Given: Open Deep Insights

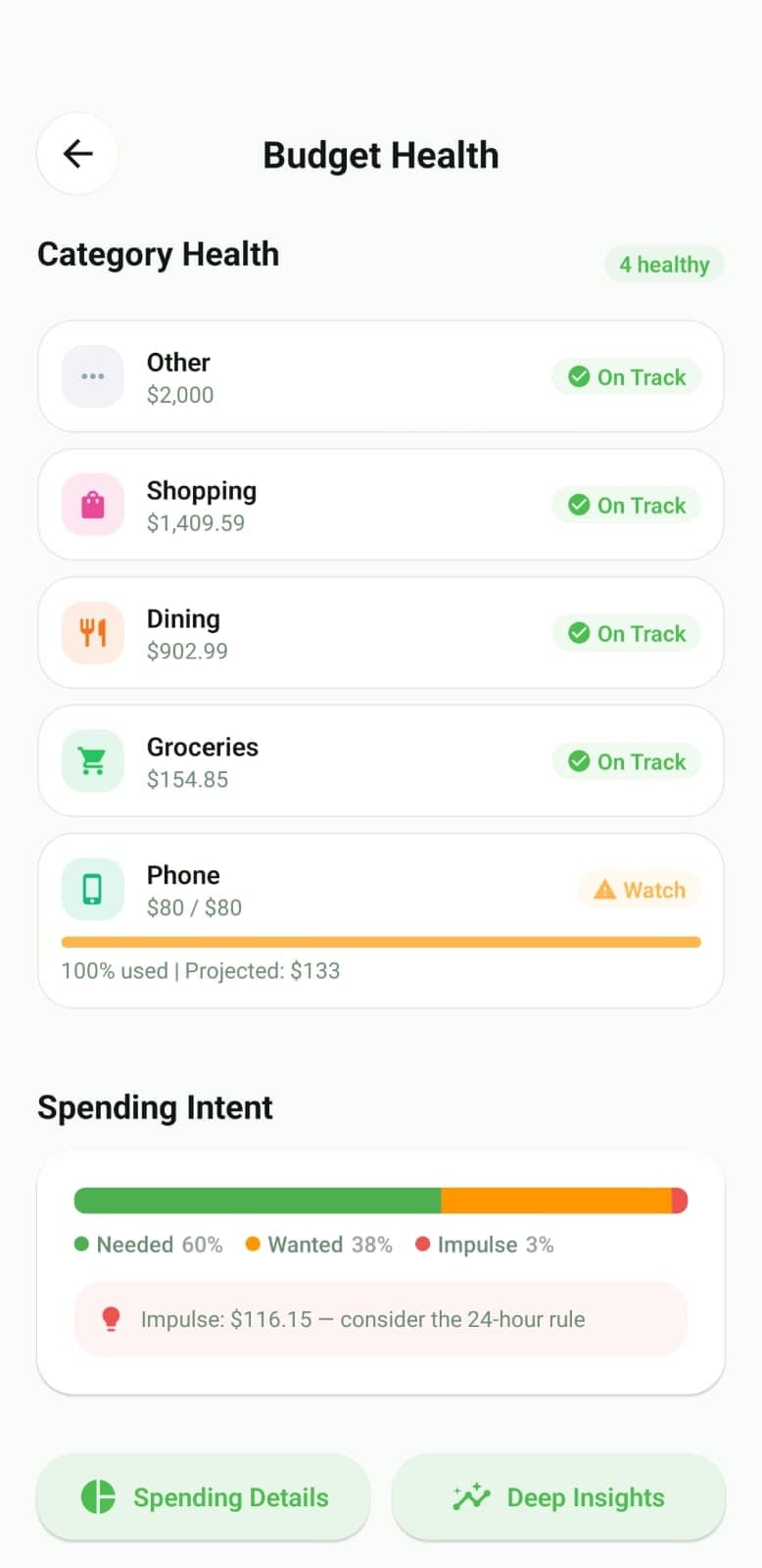Looking at the screenshot, I should 558,1496.
